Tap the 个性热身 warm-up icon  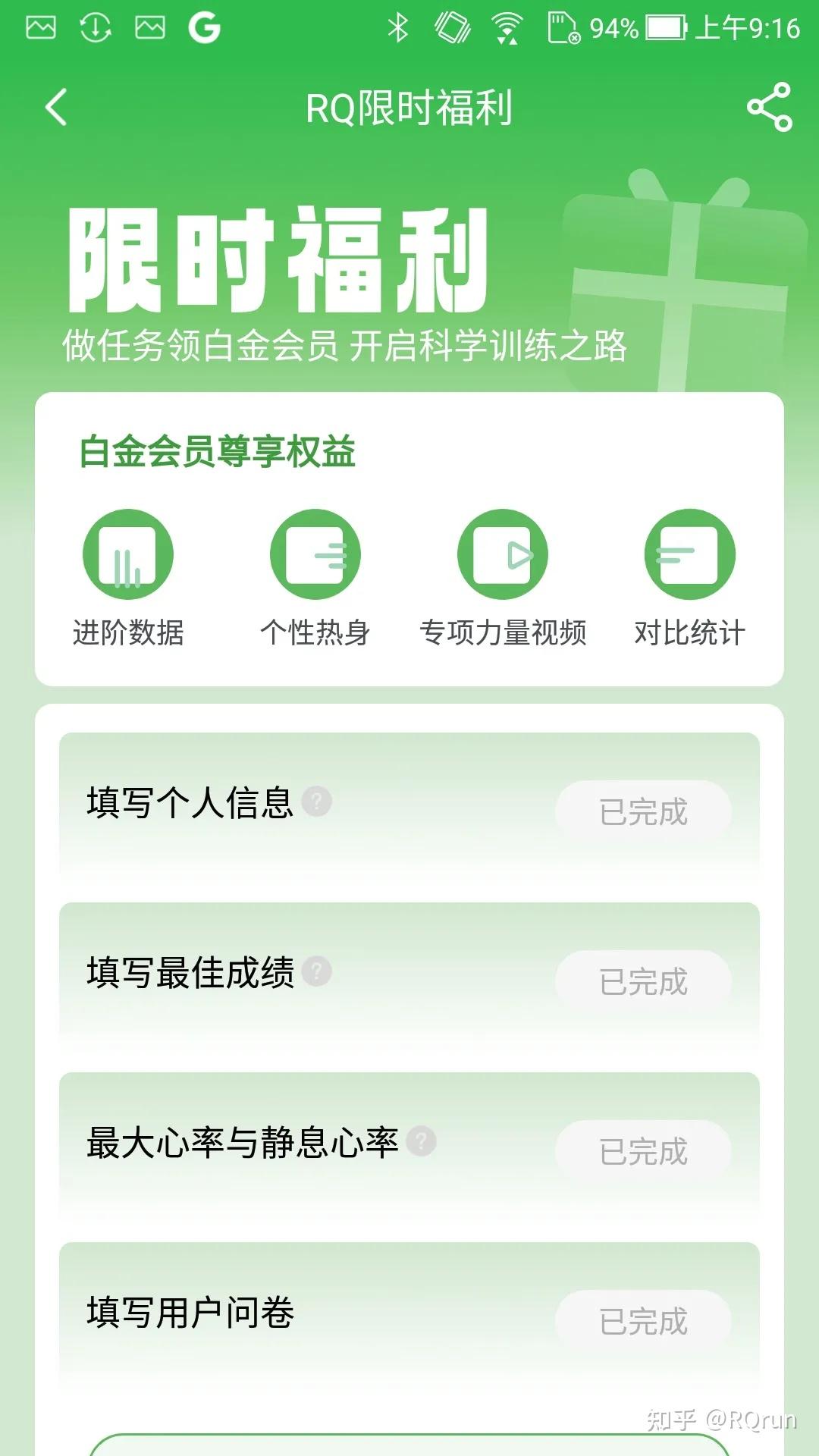coord(314,554)
